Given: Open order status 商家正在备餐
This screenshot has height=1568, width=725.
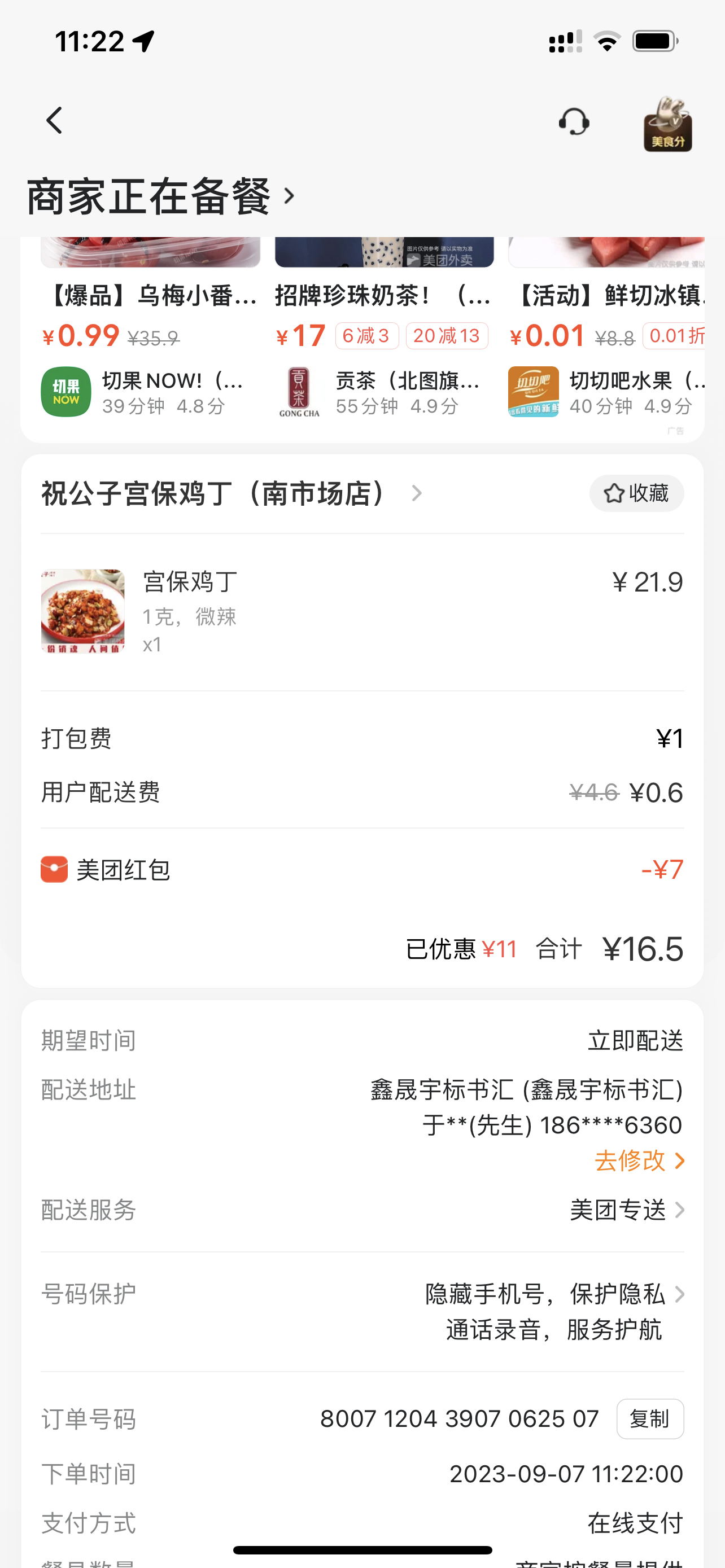Looking at the screenshot, I should coord(161,196).
